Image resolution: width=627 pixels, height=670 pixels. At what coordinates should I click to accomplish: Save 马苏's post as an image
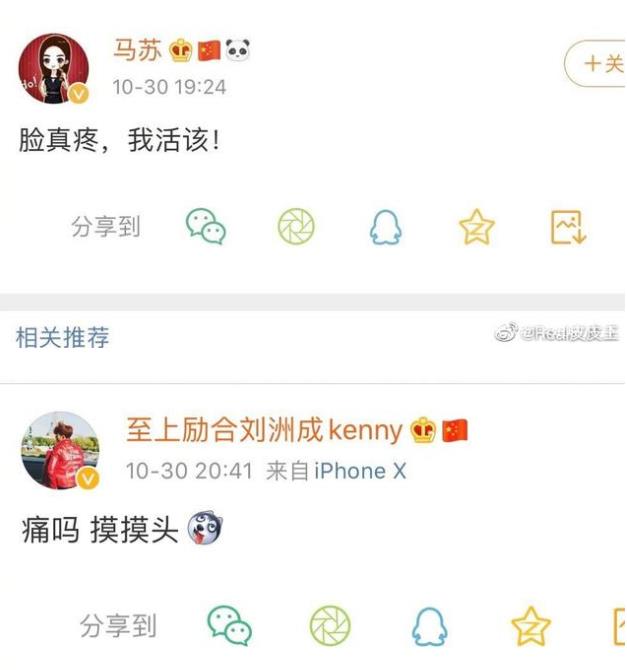568,228
